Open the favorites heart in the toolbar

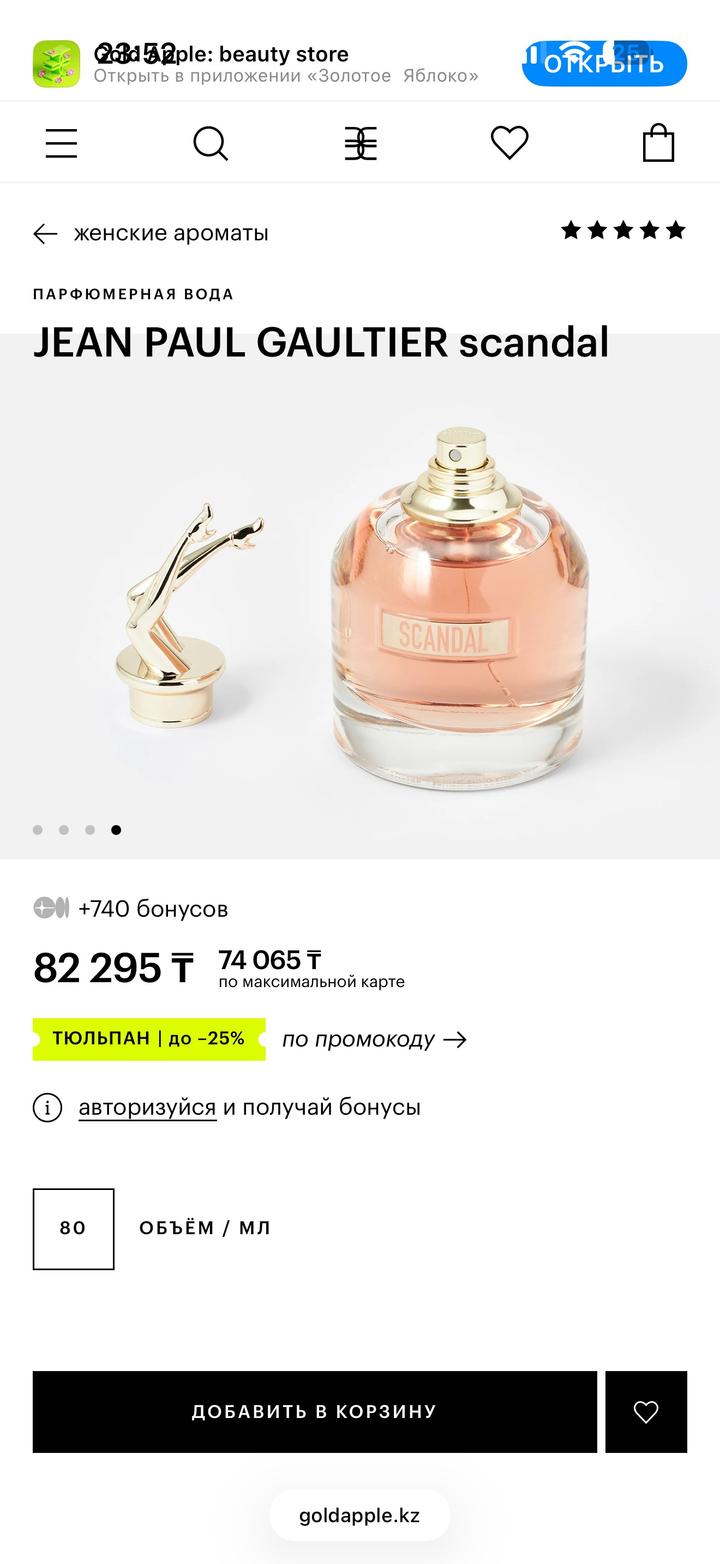[x=509, y=143]
